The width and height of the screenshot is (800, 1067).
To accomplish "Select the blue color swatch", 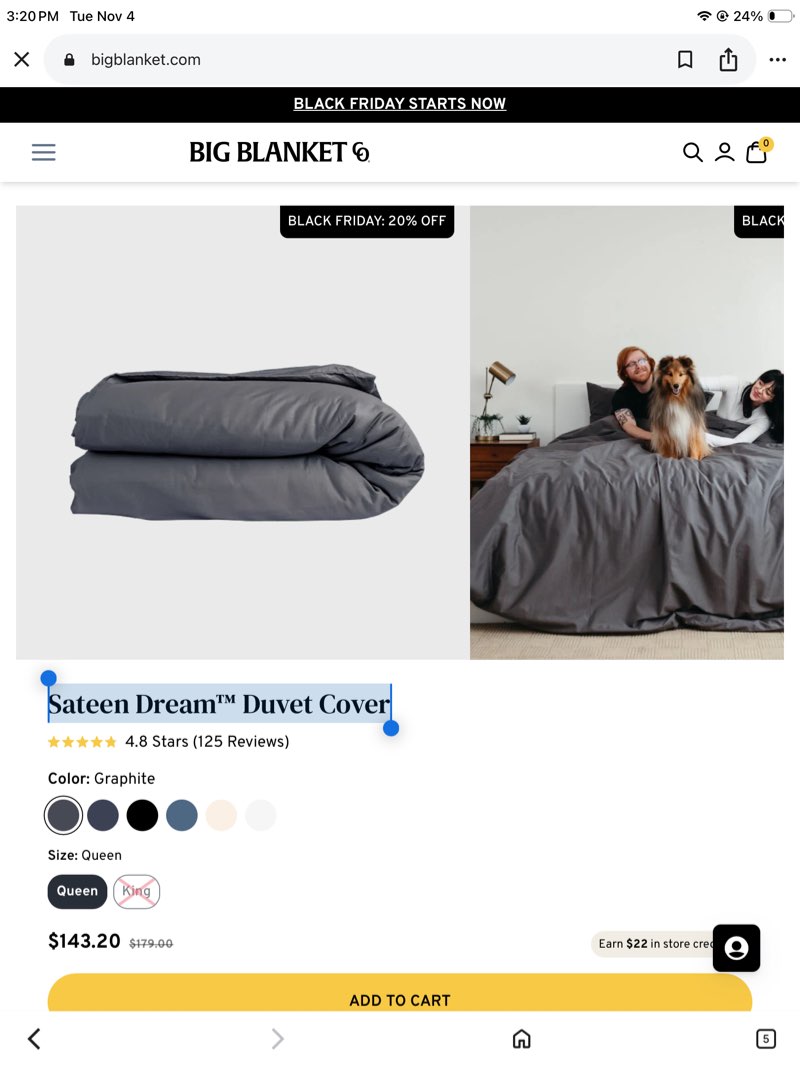I will 182,816.
